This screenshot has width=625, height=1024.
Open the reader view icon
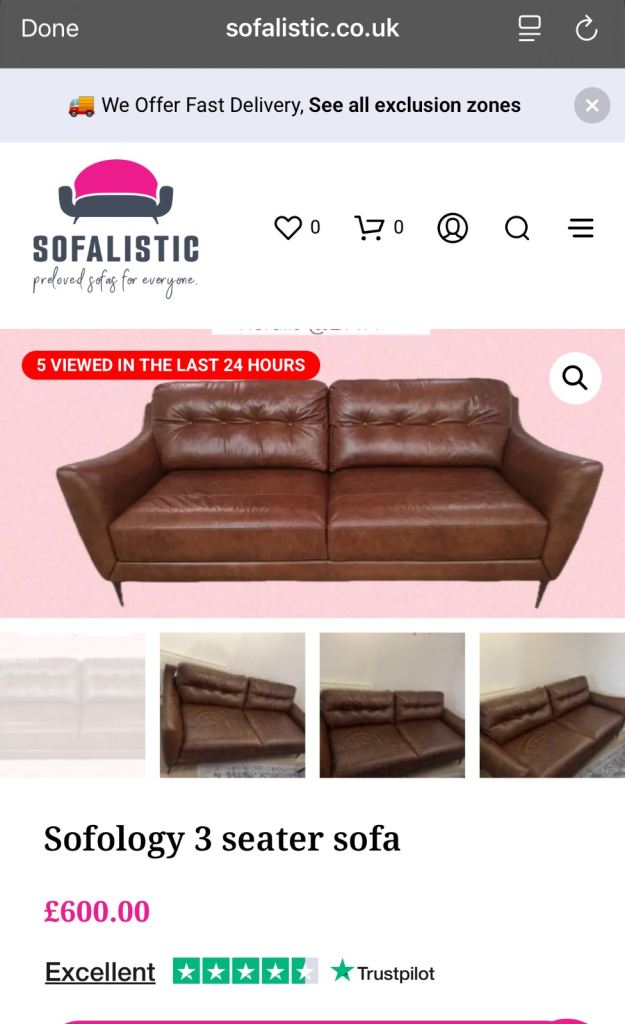[x=529, y=29]
